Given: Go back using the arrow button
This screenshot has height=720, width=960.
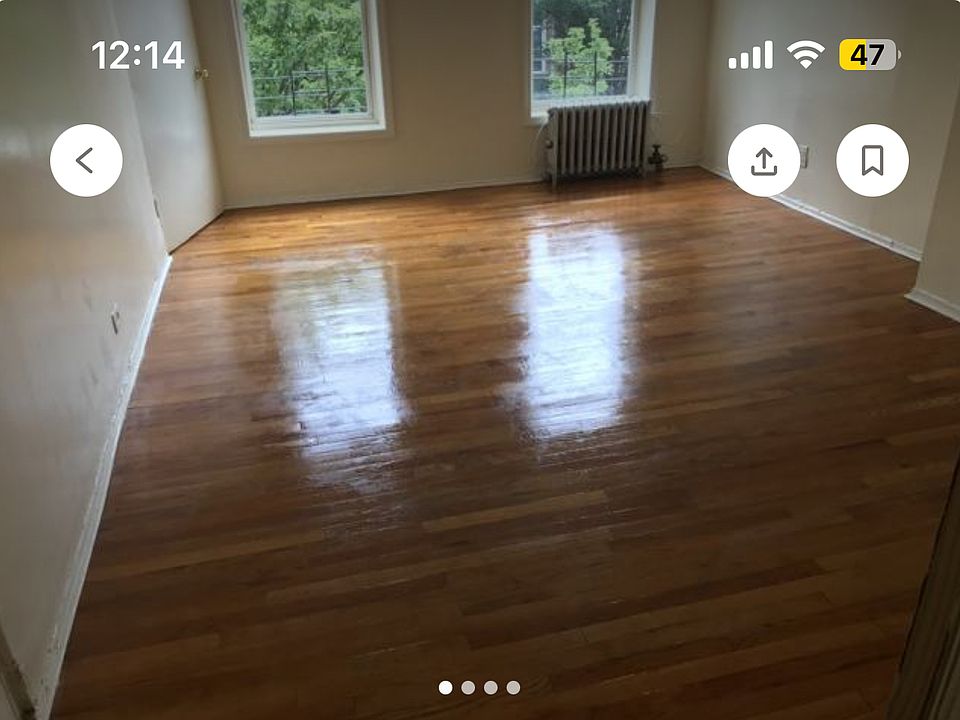Looking at the screenshot, I should pos(86,160).
